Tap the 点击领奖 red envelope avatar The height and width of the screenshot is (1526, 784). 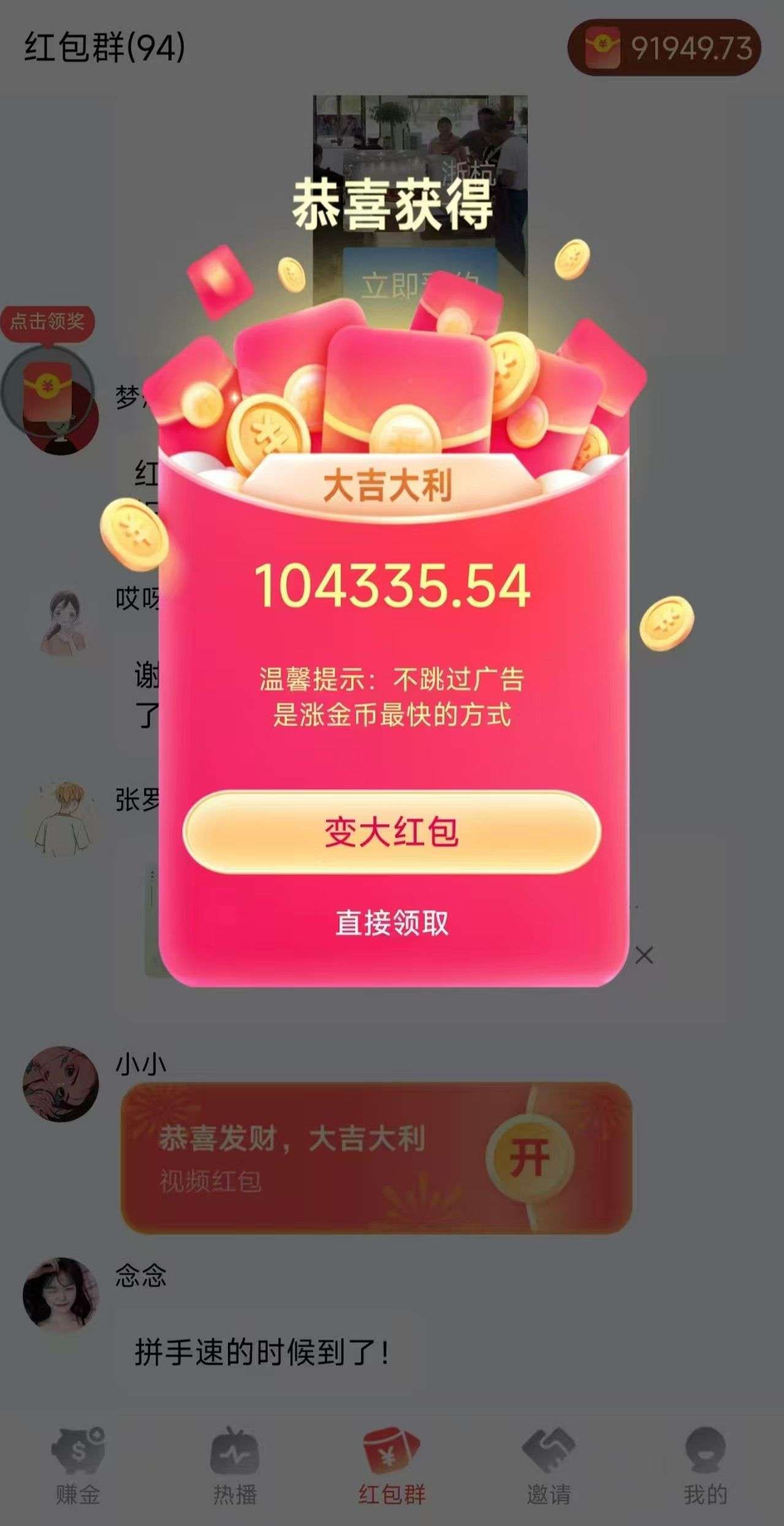(49, 399)
